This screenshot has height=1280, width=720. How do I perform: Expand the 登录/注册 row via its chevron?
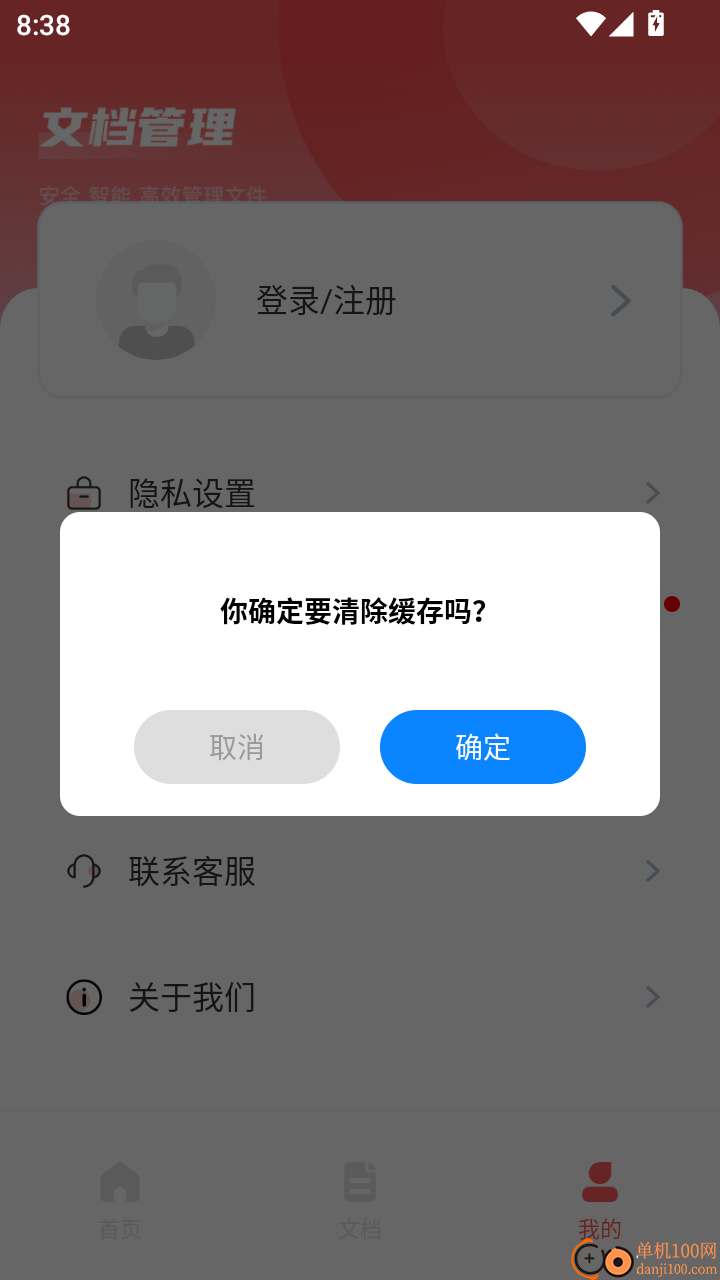(620, 301)
